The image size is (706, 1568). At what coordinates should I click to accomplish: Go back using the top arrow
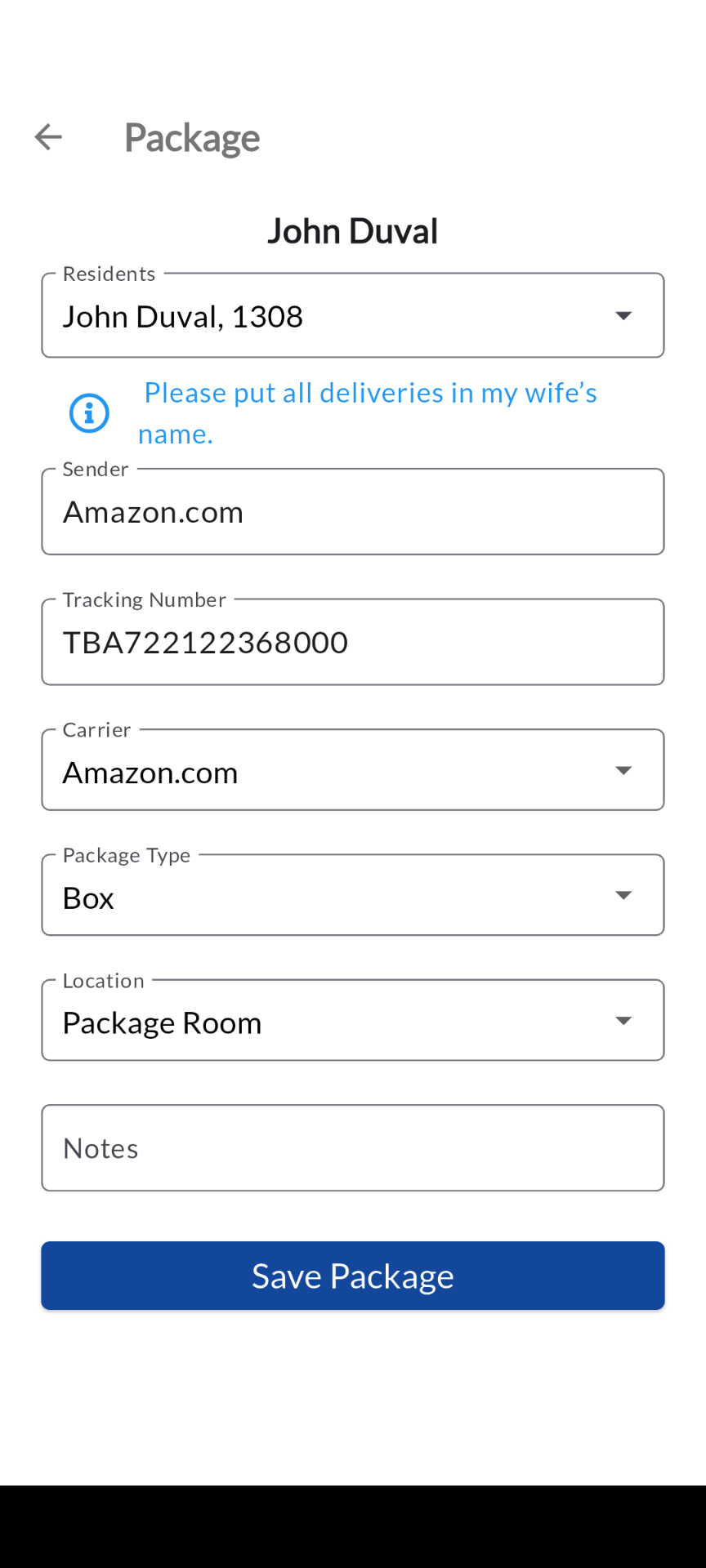[48, 137]
